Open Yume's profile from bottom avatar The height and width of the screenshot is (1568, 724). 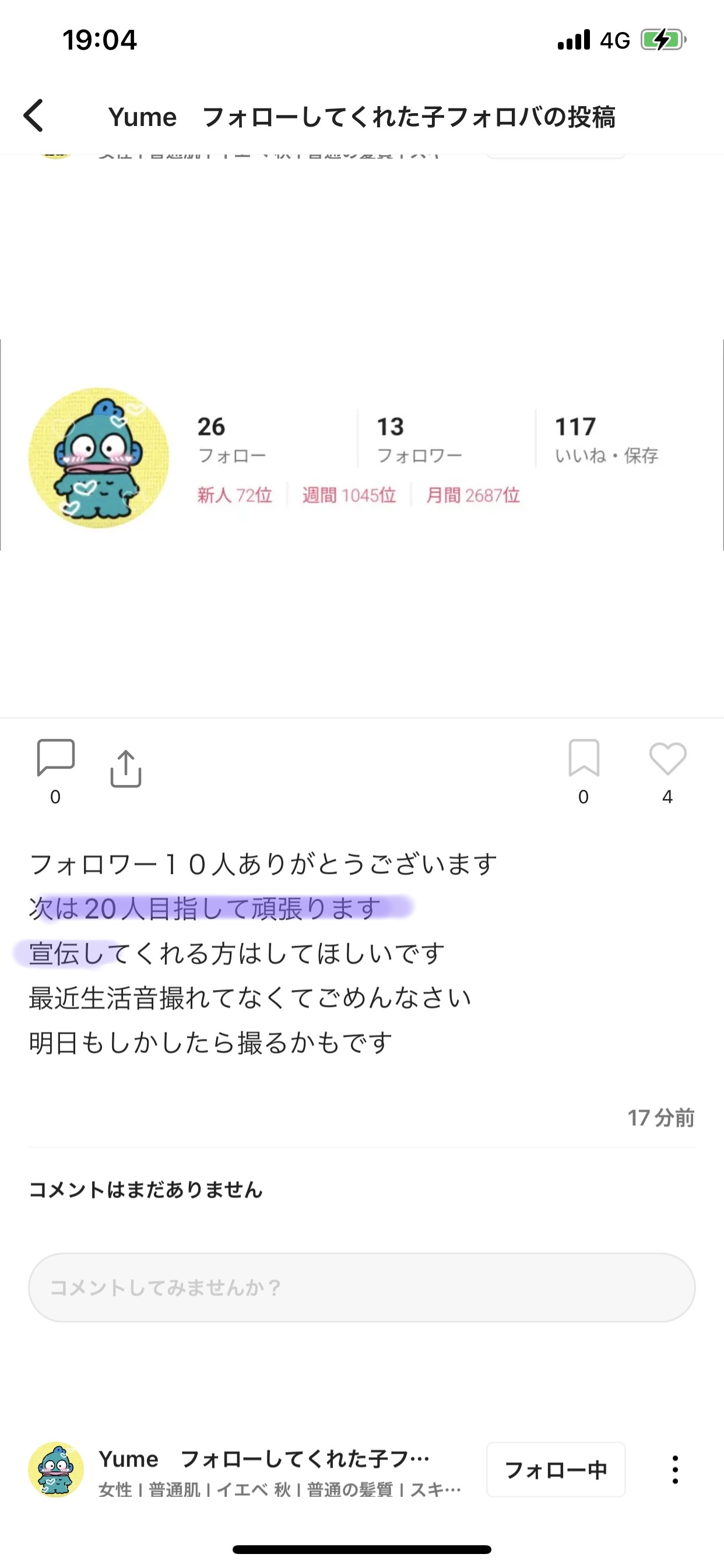(56, 1469)
